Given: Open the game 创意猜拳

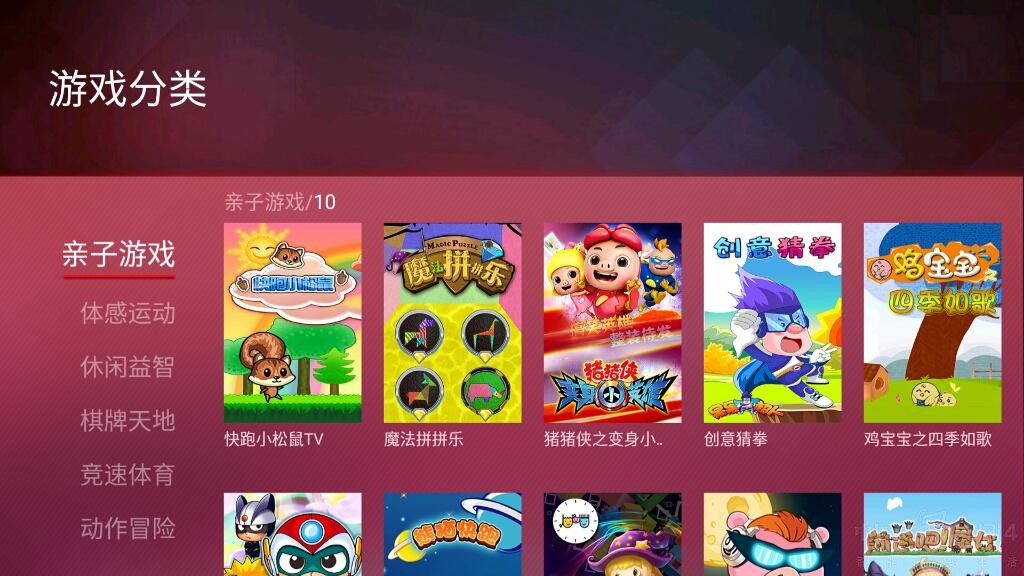Looking at the screenshot, I should point(772,322).
